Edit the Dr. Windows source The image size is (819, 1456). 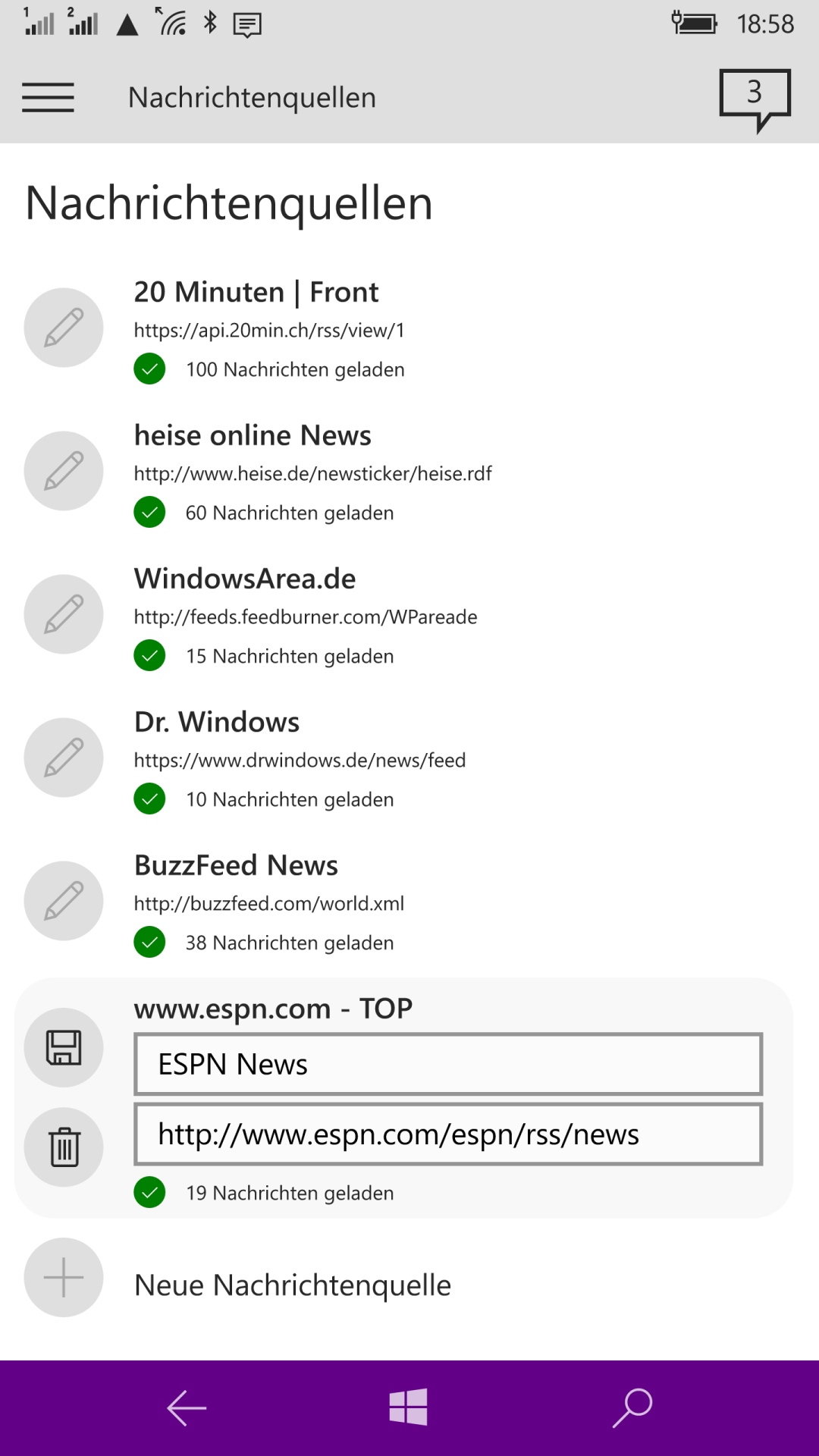click(64, 758)
